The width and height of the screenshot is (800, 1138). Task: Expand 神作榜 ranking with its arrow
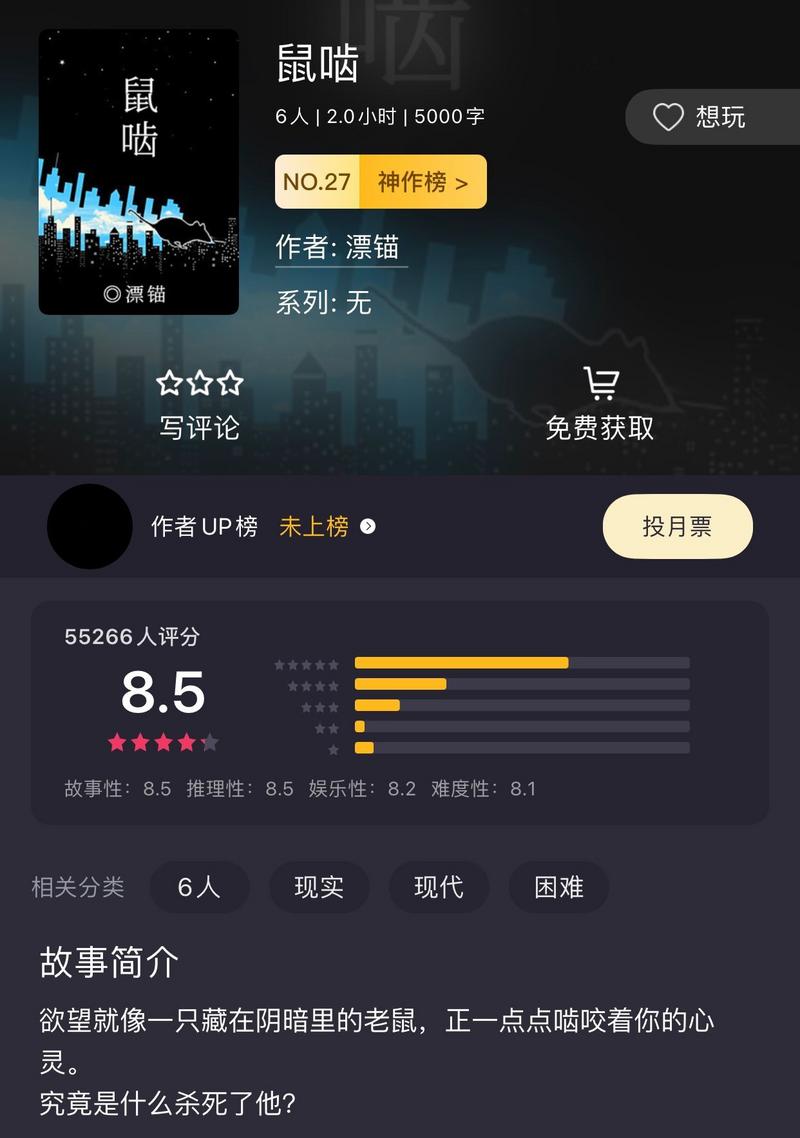pos(459,182)
